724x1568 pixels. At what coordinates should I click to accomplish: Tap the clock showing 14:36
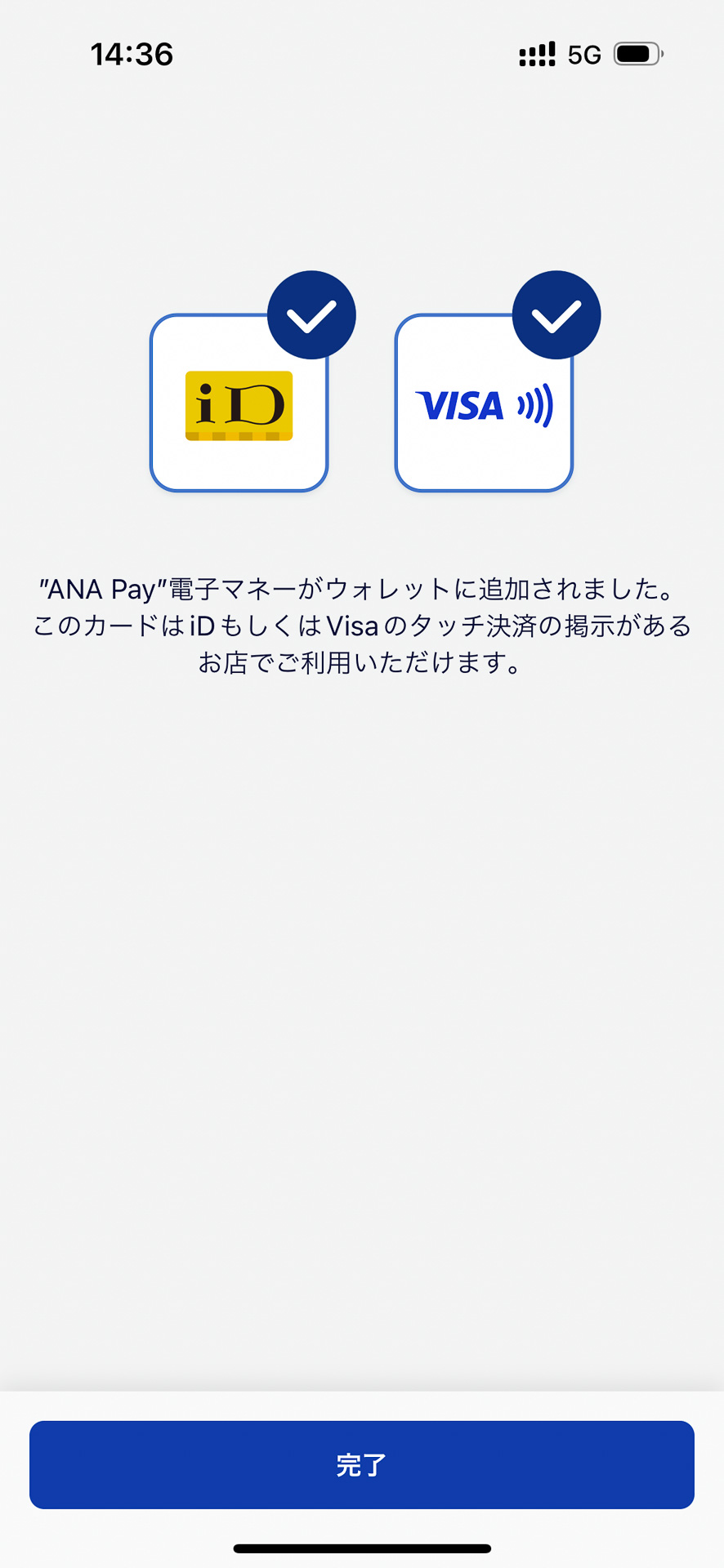click(132, 54)
